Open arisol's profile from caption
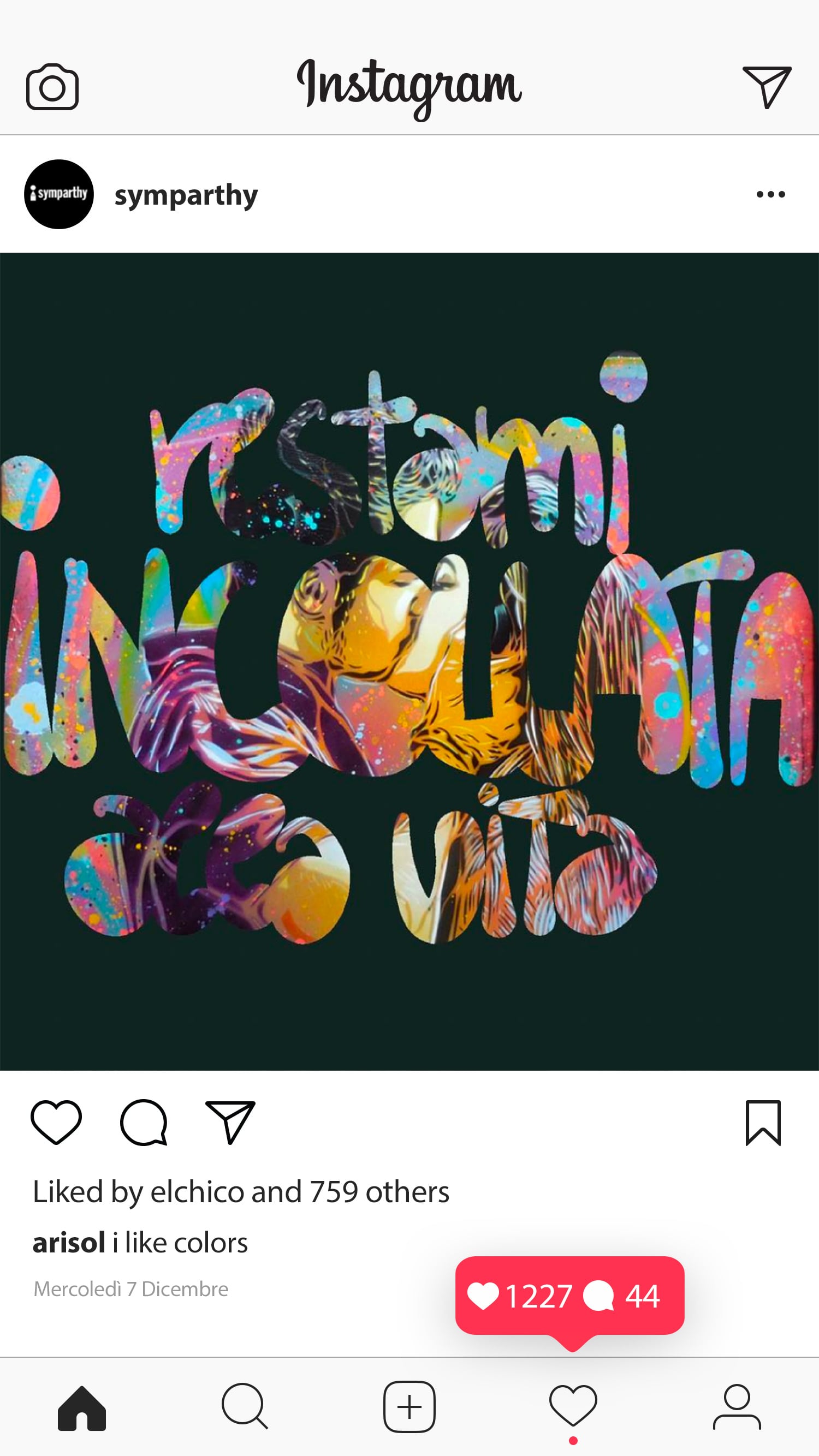 [68, 1242]
